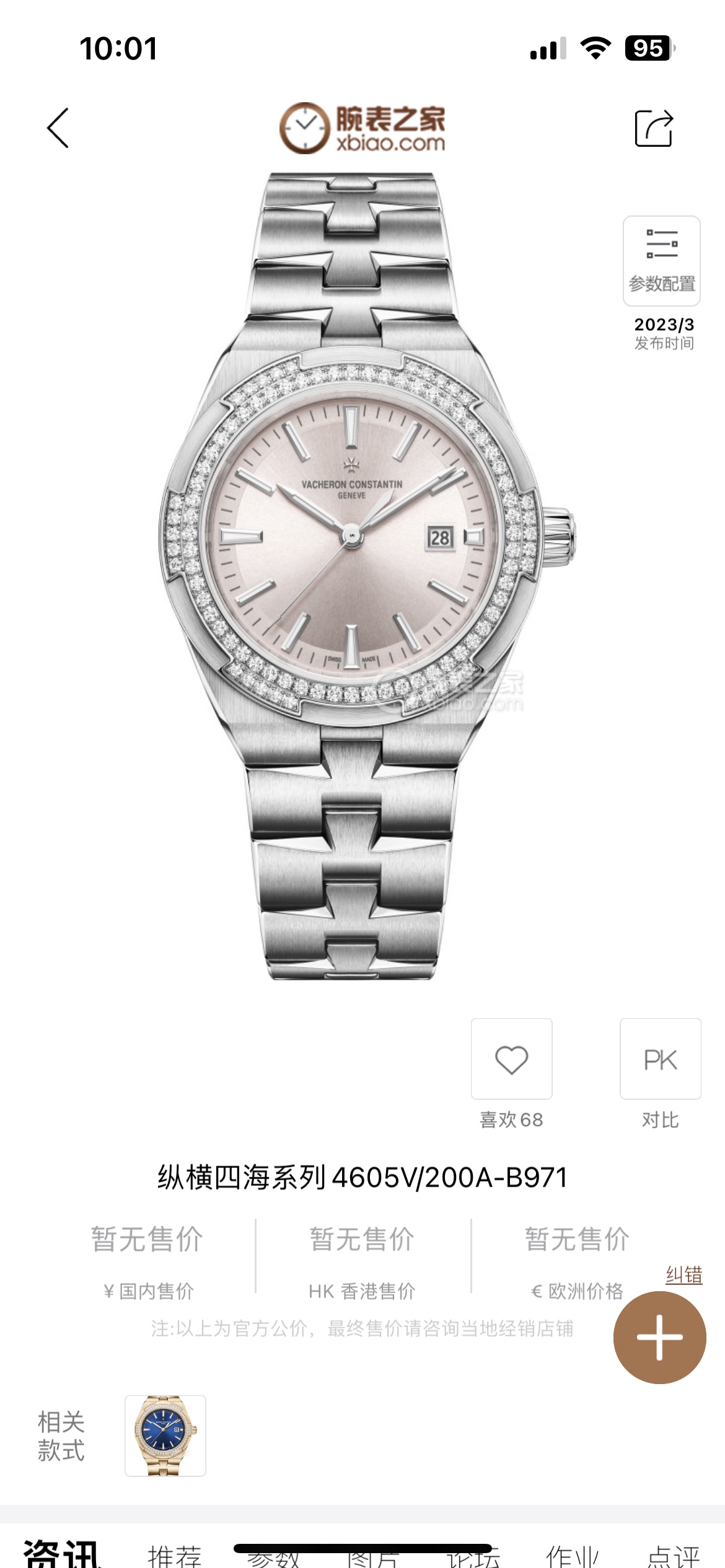Tap the 纠错 error correction link
The height and width of the screenshot is (1568, 725).
[683, 1275]
